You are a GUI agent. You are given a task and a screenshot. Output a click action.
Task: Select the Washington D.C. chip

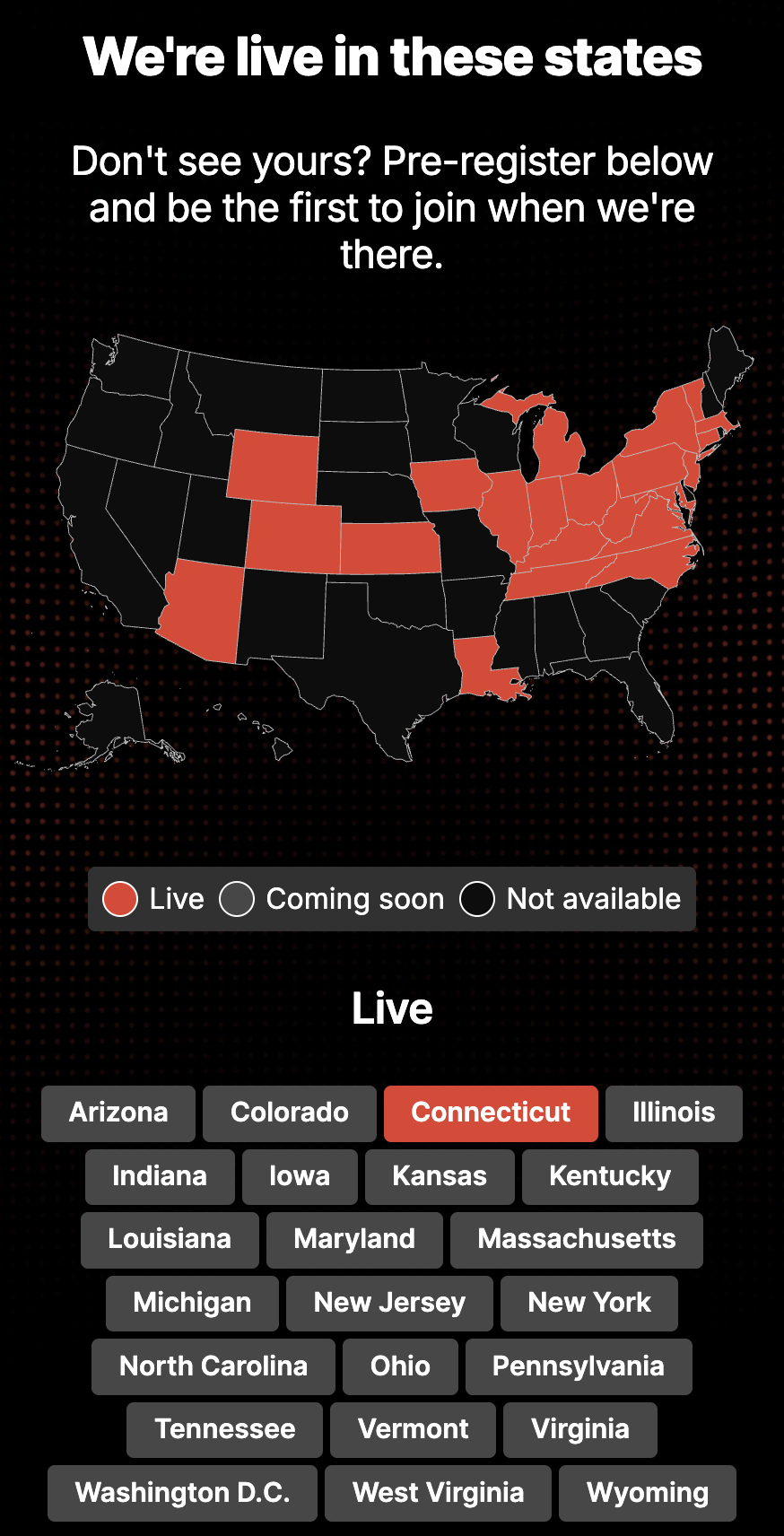(182, 1493)
